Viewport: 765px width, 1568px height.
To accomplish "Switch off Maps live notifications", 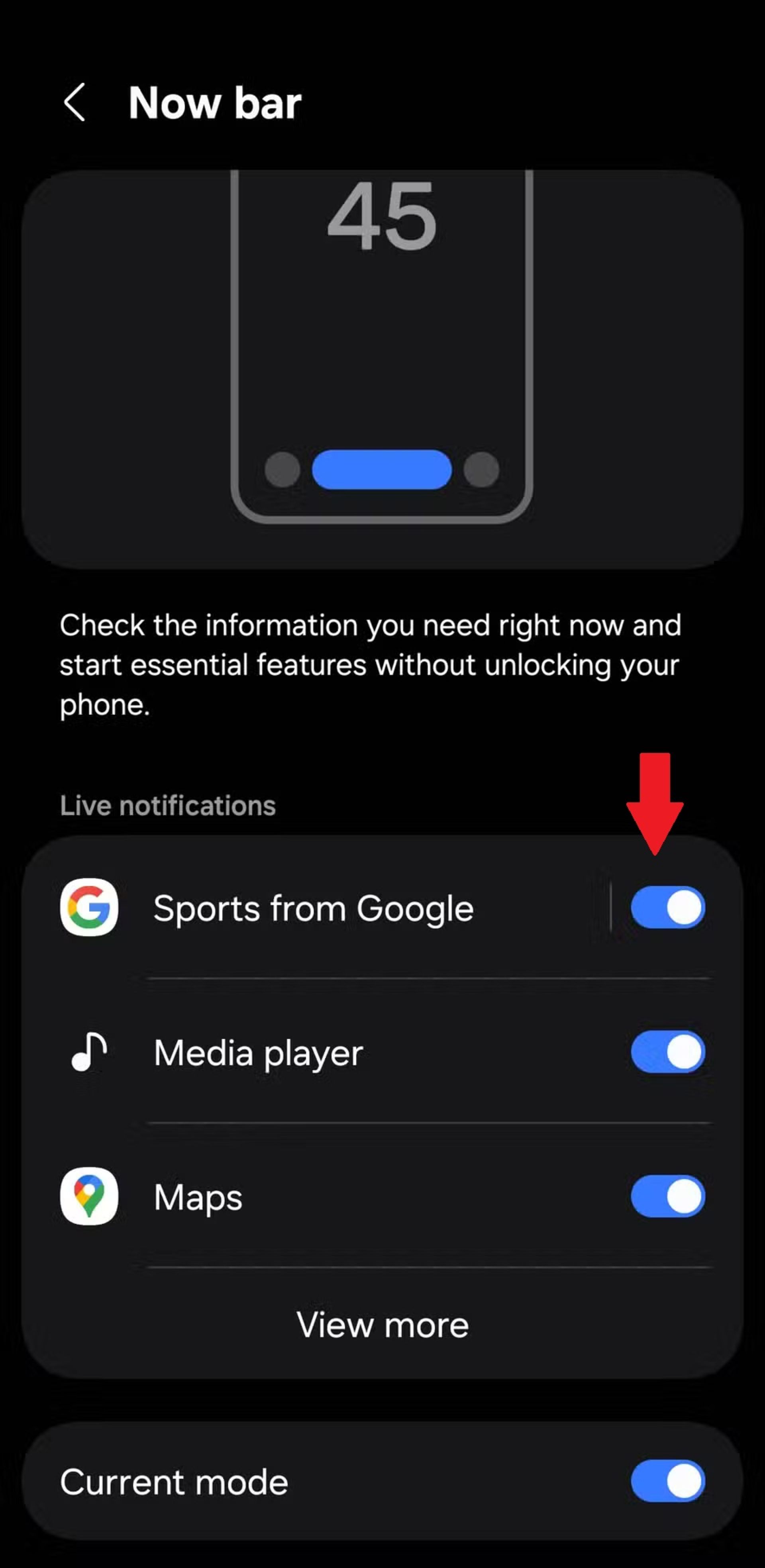I will coord(668,1196).
